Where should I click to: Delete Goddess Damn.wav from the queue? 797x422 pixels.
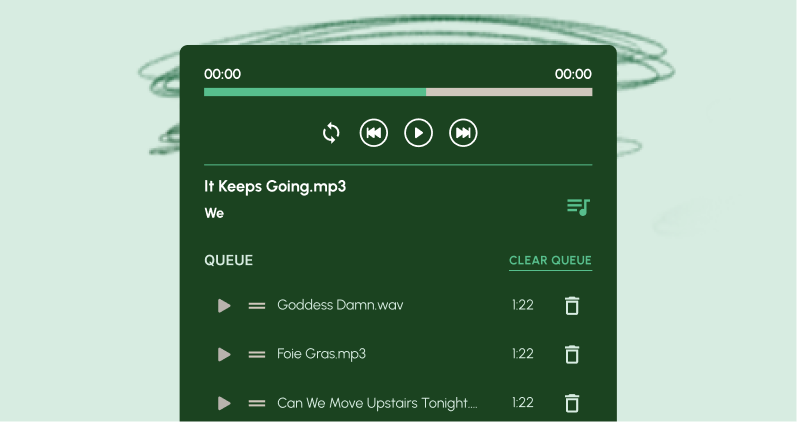[x=572, y=305]
